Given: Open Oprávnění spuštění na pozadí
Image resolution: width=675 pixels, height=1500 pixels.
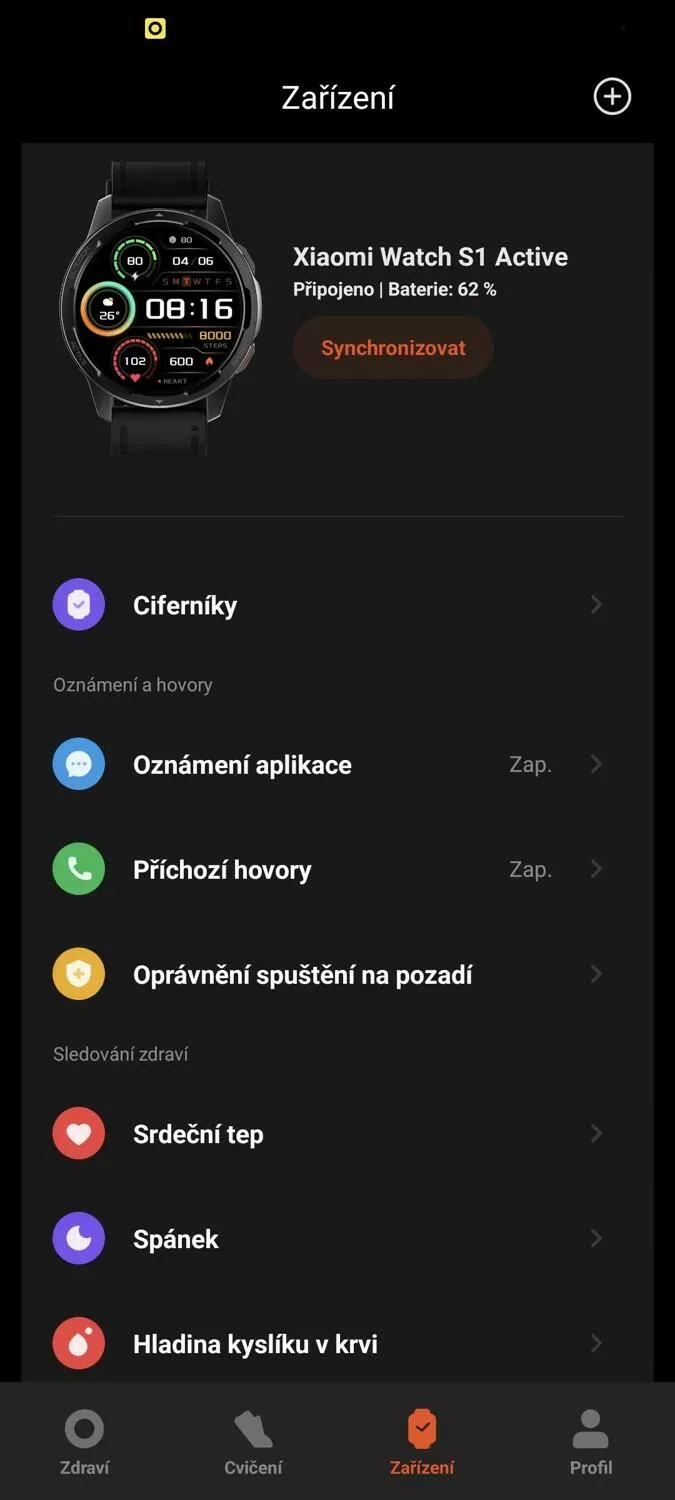Looking at the screenshot, I should click(337, 975).
